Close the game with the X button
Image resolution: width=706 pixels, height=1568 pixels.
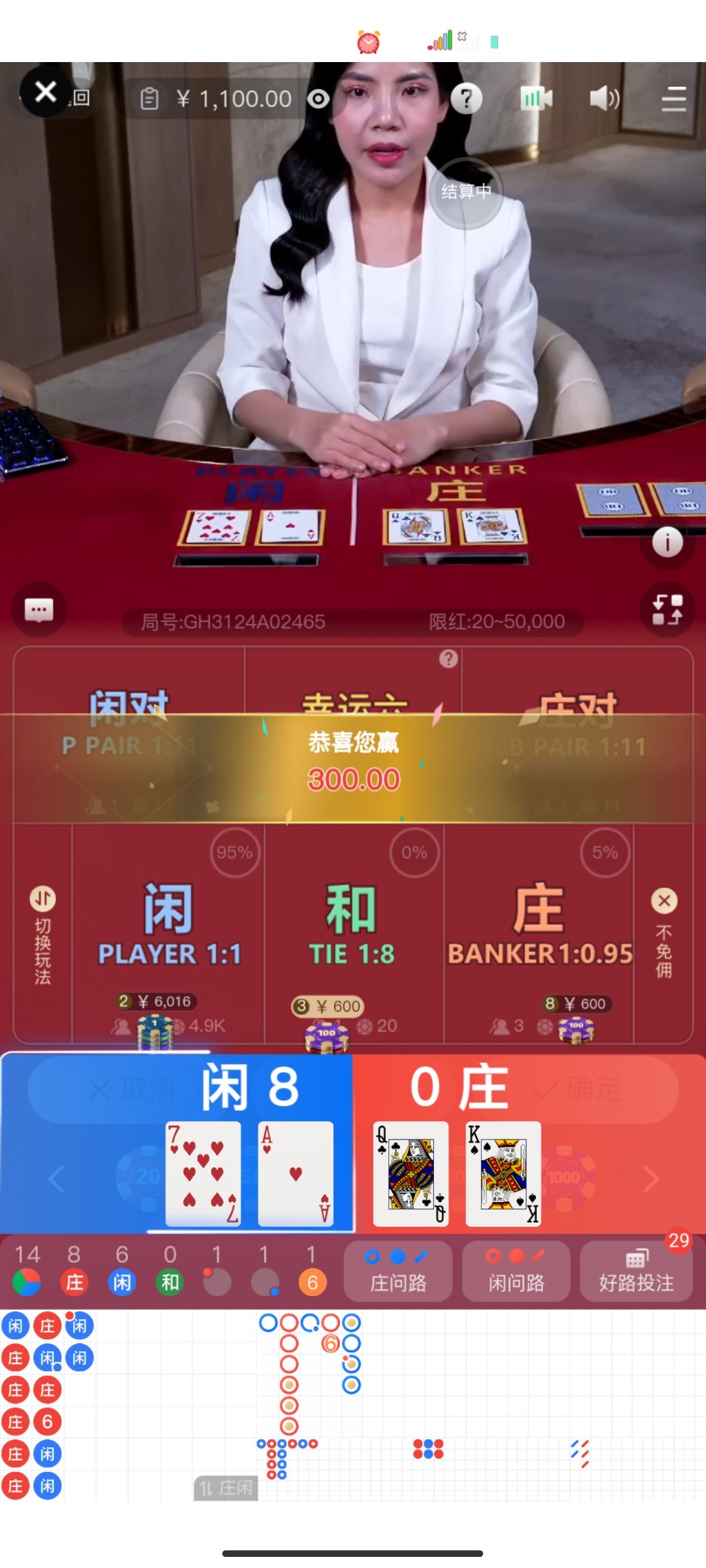(x=45, y=92)
